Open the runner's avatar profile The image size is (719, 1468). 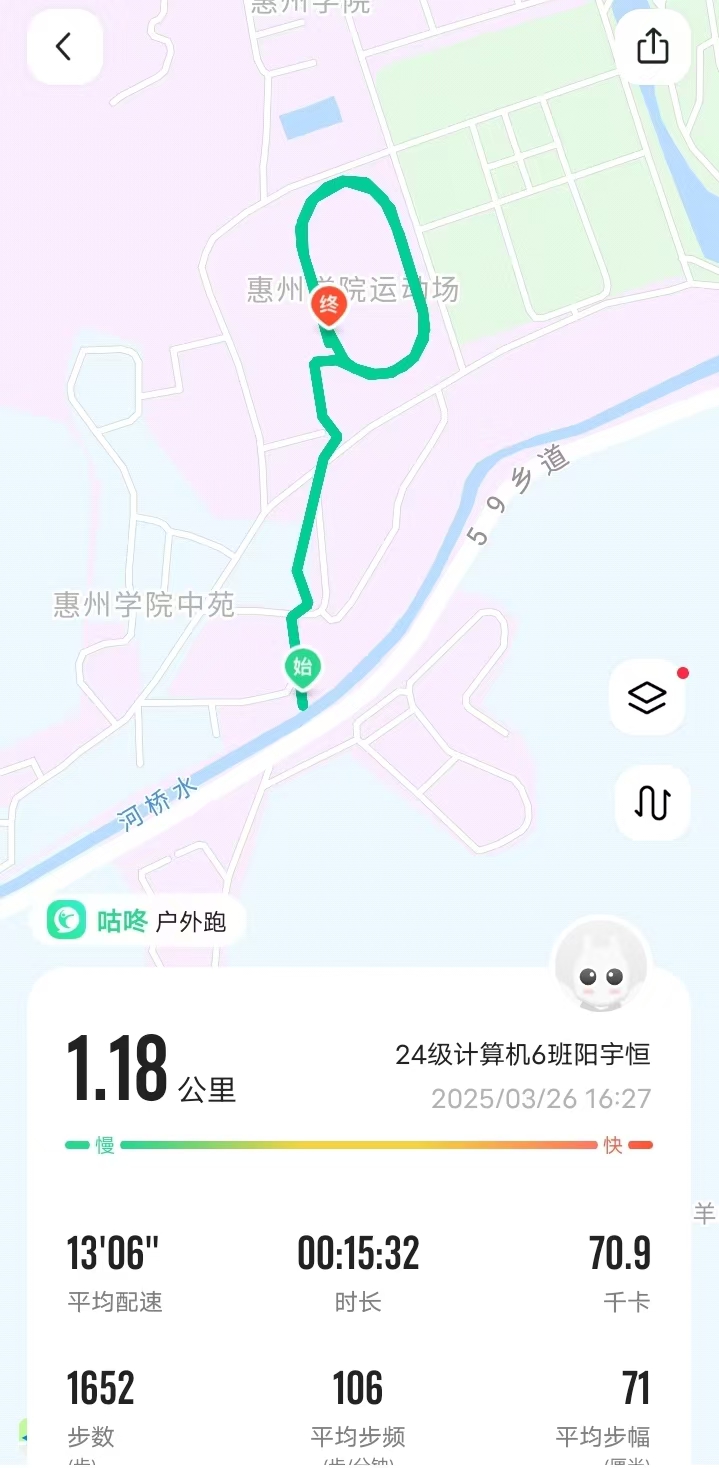point(603,969)
